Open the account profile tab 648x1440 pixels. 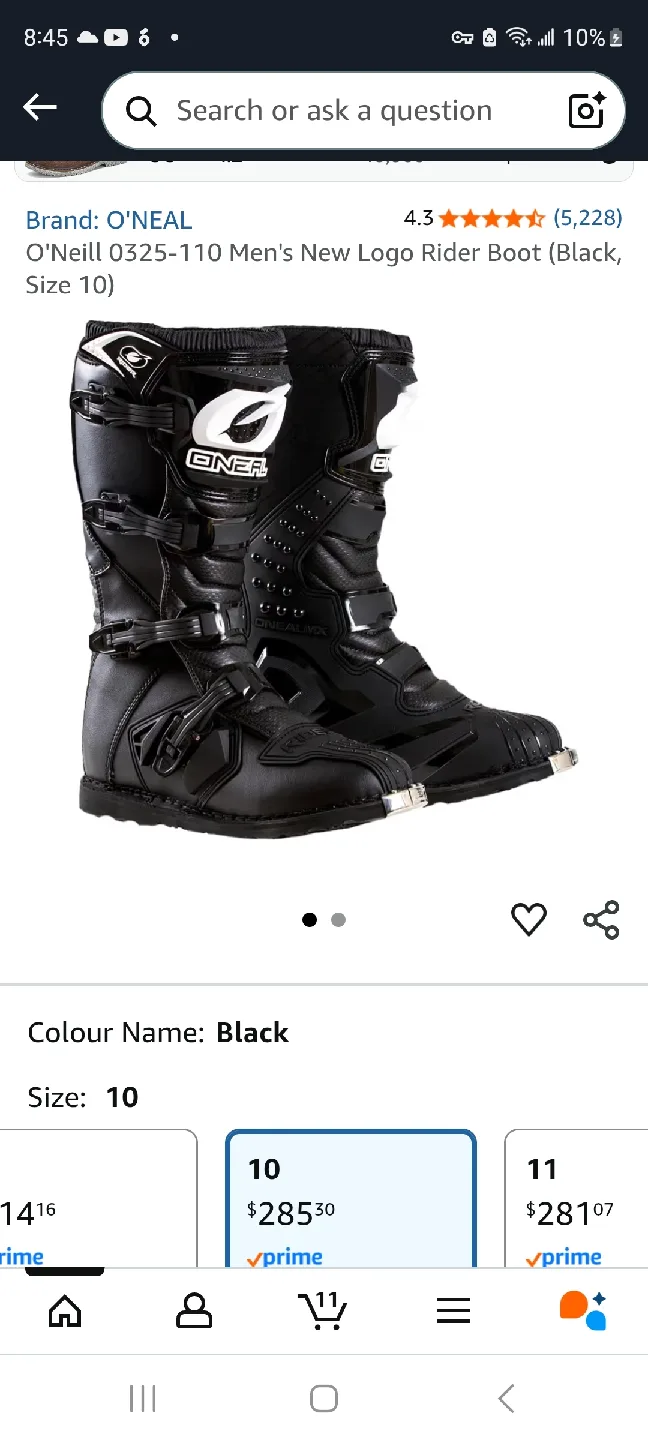pos(194,1310)
